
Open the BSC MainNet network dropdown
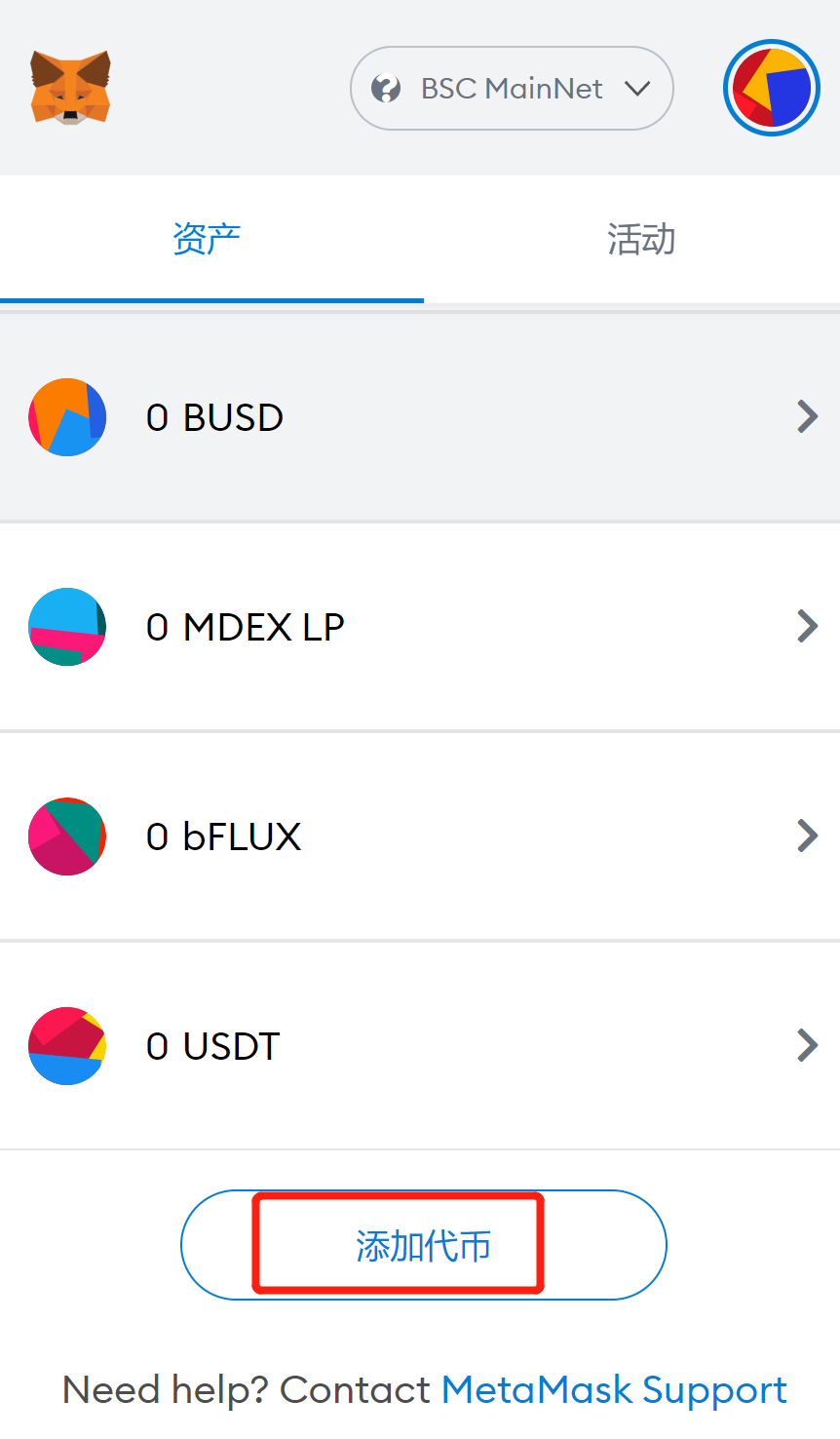coord(512,89)
